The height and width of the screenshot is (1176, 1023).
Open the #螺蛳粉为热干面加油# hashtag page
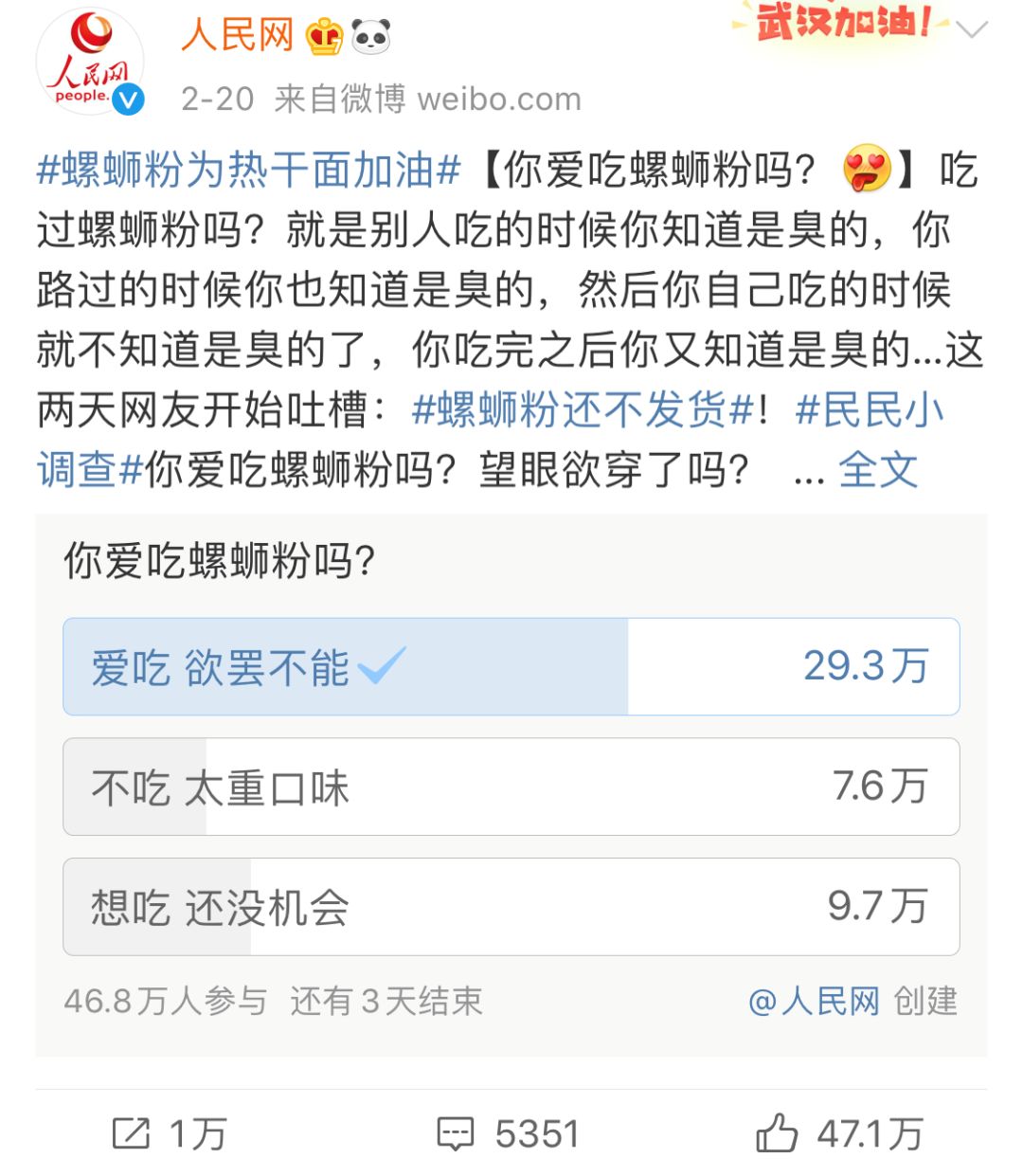coord(244,171)
